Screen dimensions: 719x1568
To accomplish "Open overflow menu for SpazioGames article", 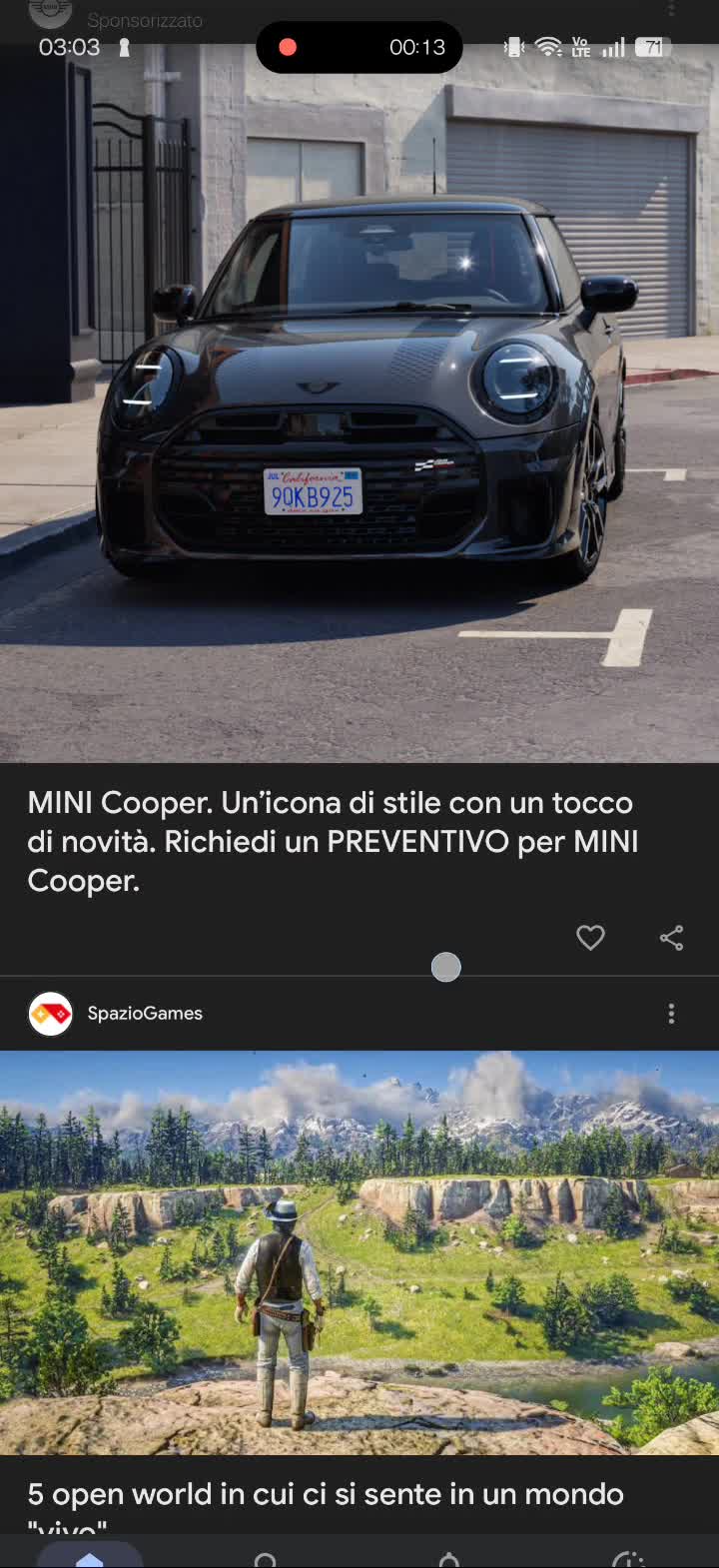I will (x=671, y=1014).
